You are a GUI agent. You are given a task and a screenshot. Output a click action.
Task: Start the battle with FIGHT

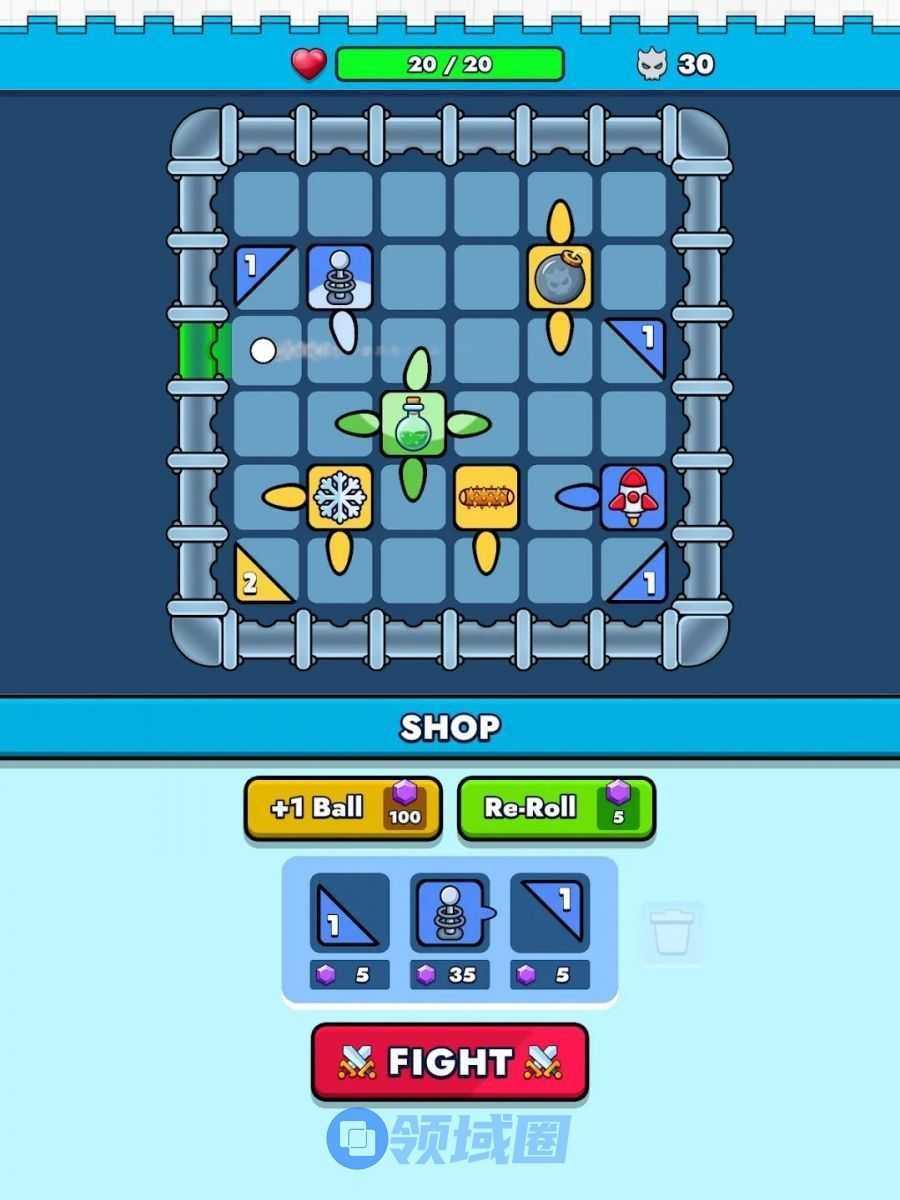pos(449,1061)
